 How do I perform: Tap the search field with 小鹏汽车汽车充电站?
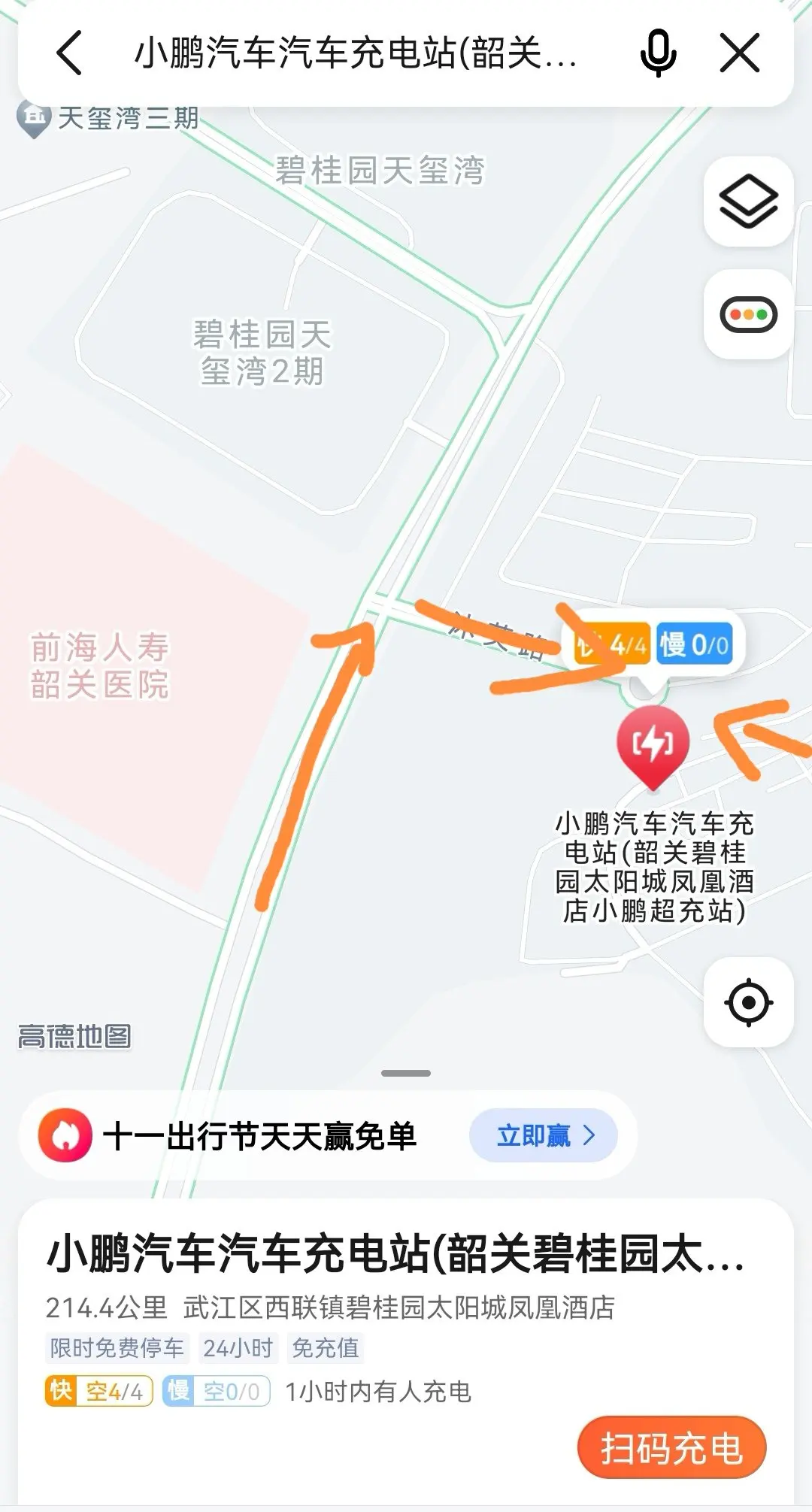[356, 53]
